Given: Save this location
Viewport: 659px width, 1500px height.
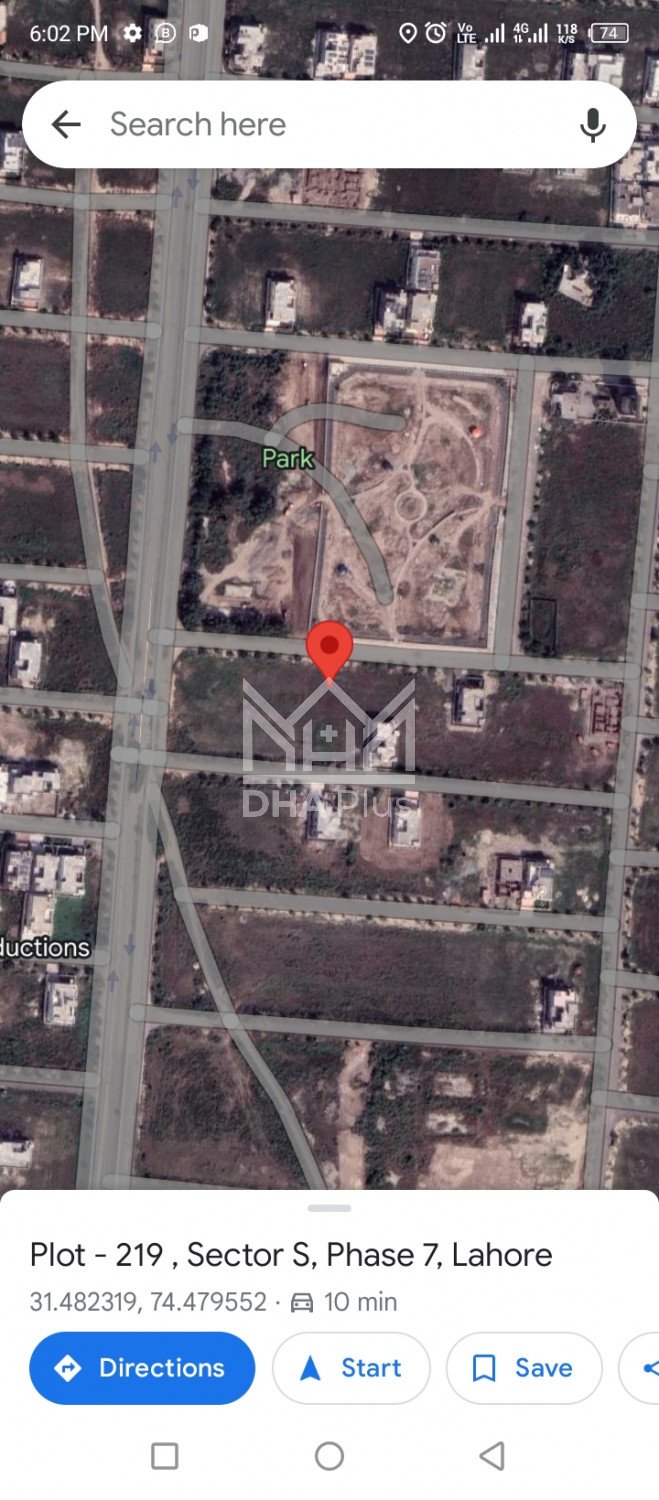Looking at the screenshot, I should point(524,1368).
